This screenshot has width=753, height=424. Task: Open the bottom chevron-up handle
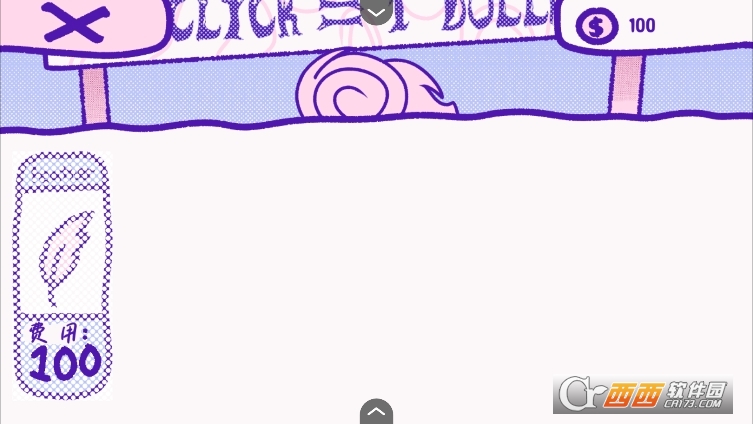[x=376, y=411]
